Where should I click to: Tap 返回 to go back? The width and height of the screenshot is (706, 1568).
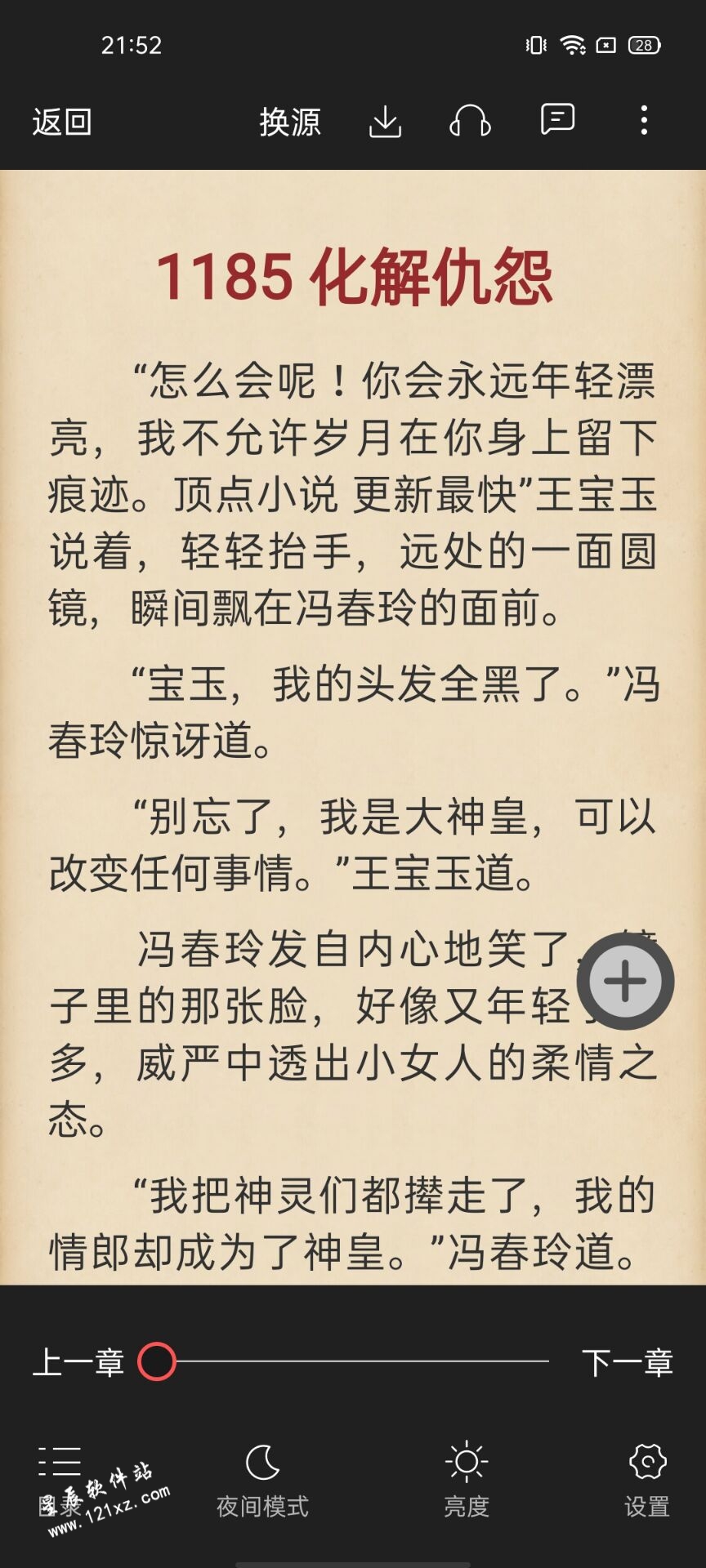(62, 122)
